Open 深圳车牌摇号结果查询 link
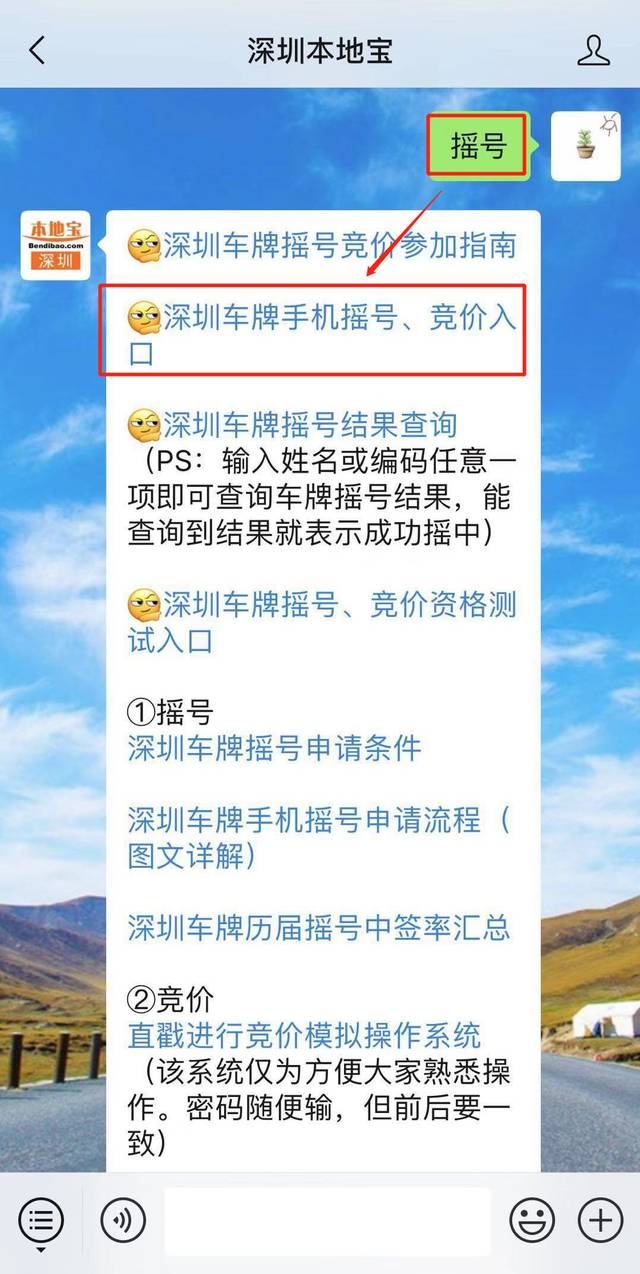Viewport: 640px width, 1274px height. click(309, 425)
